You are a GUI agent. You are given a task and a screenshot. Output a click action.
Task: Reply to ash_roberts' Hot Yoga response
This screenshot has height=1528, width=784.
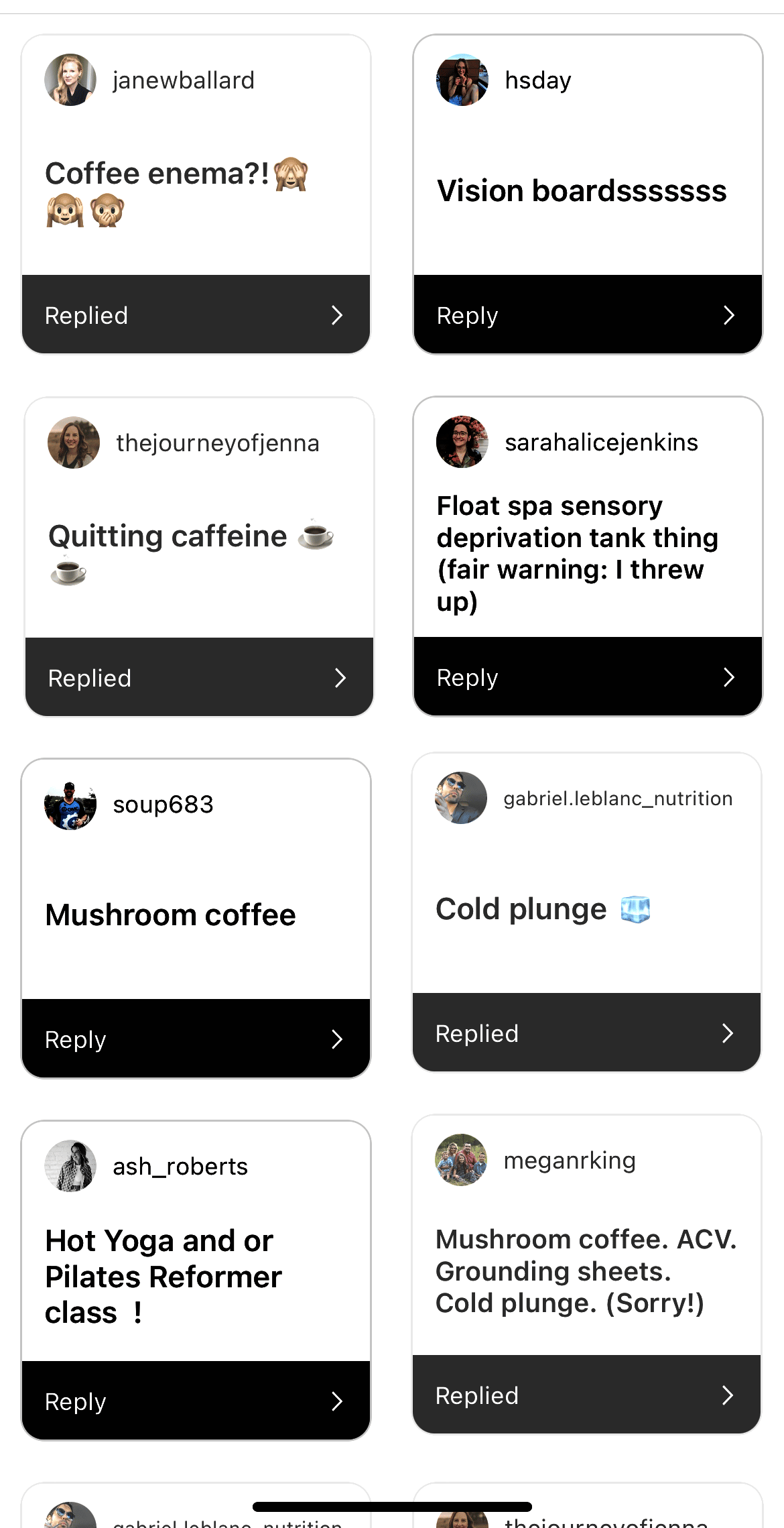click(x=196, y=1401)
